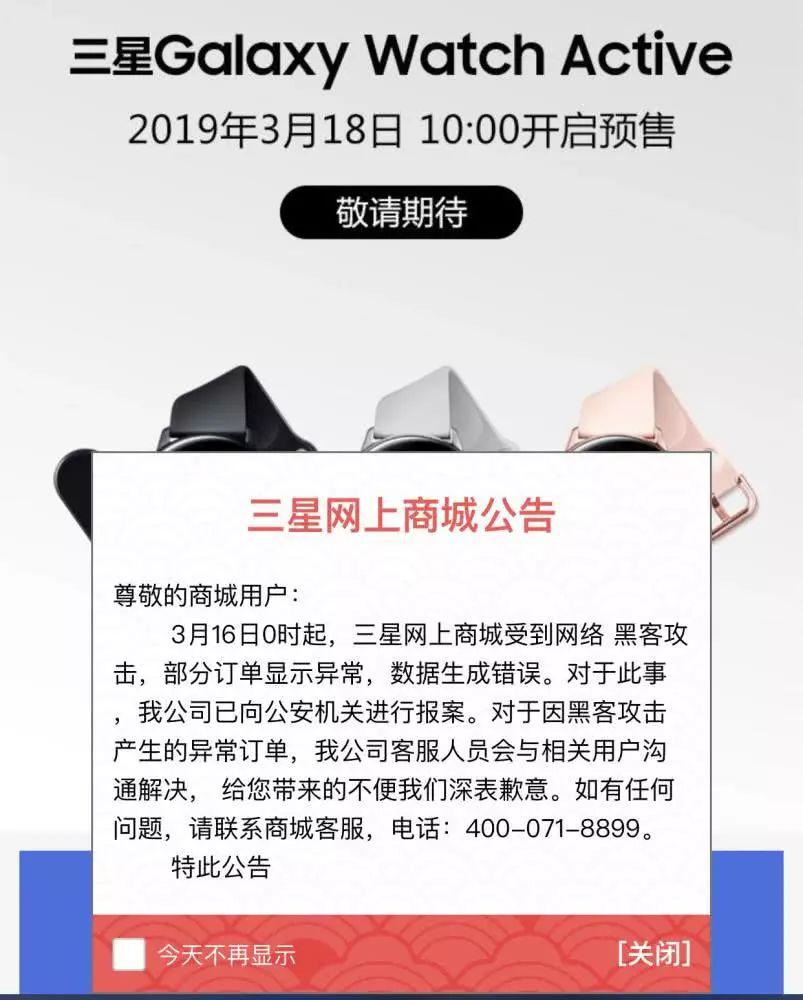Tap the 敬请期待 button

401,212
